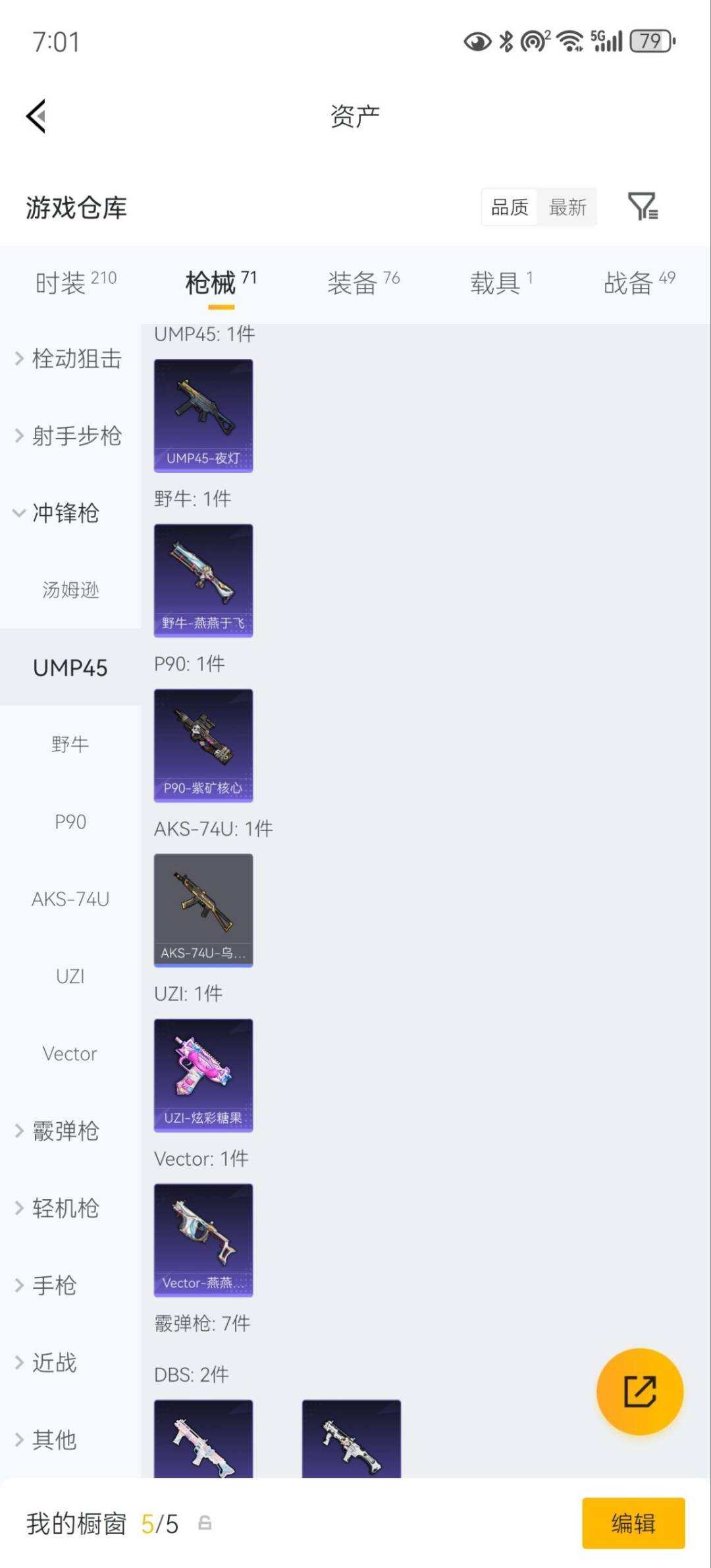
Task: Select UMP45 in the left sidebar
Action: [x=70, y=668]
